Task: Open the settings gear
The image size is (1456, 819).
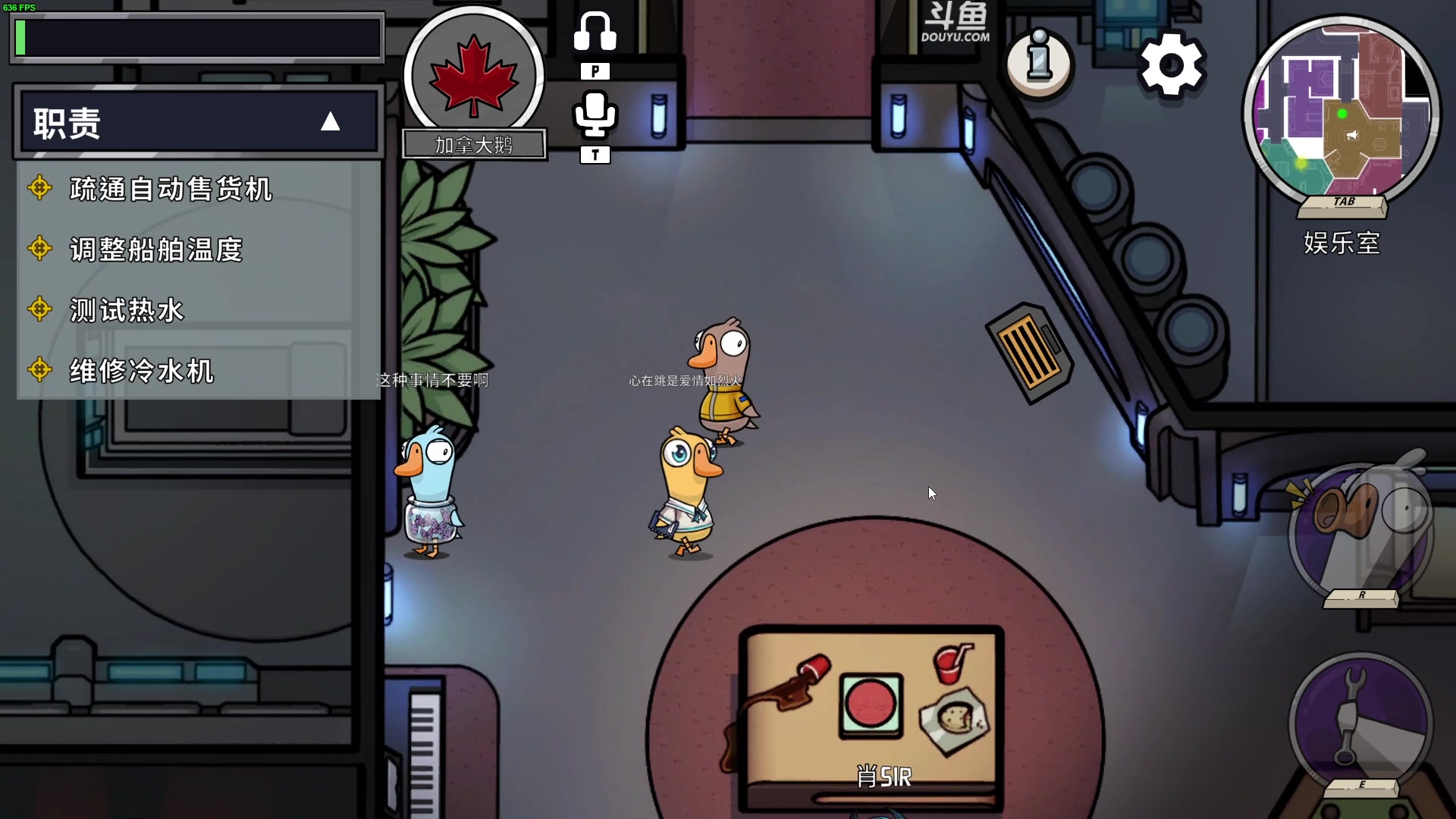Action: [x=1171, y=65]
